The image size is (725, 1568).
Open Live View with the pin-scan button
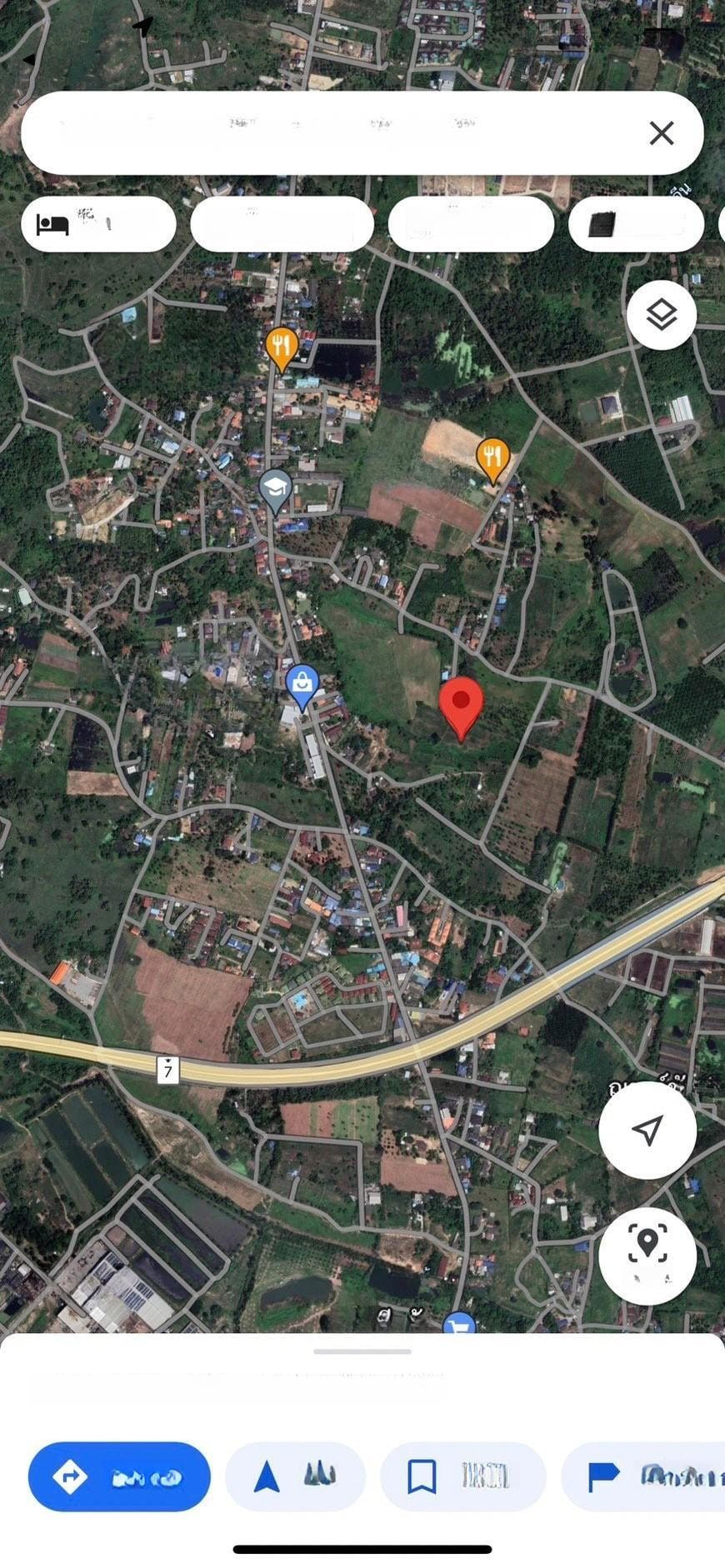(647, 1256)
